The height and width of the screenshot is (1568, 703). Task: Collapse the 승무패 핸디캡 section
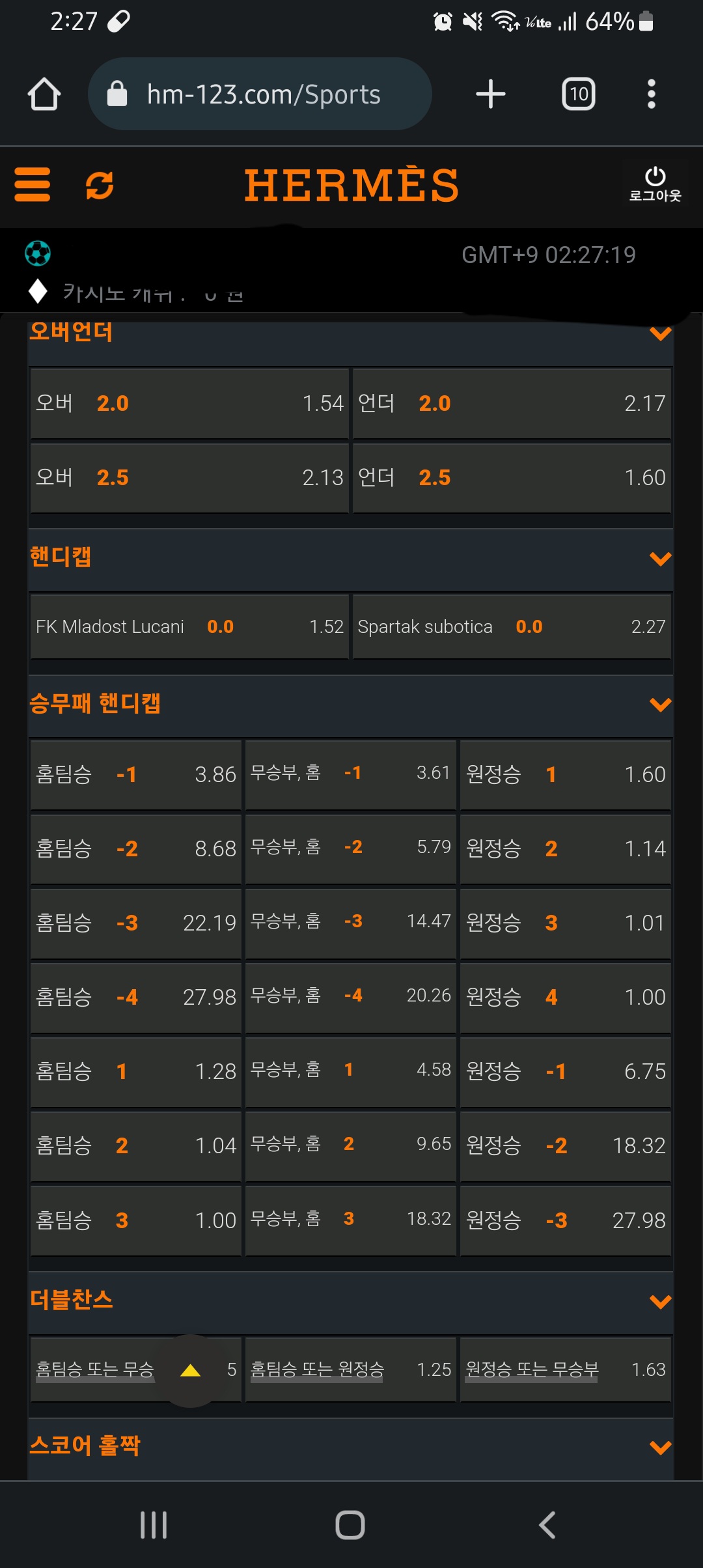point(661,705)
